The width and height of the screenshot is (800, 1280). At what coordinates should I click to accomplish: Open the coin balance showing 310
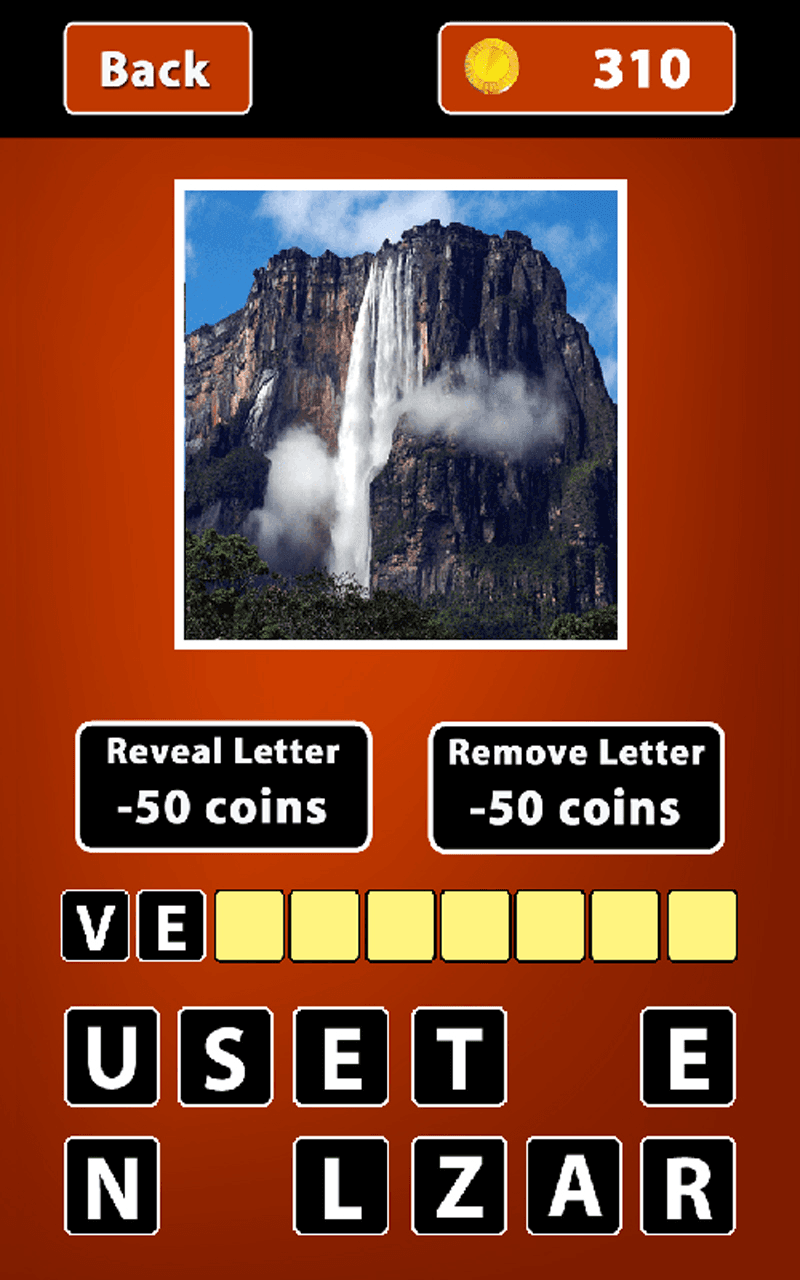[x=587, y=68]
